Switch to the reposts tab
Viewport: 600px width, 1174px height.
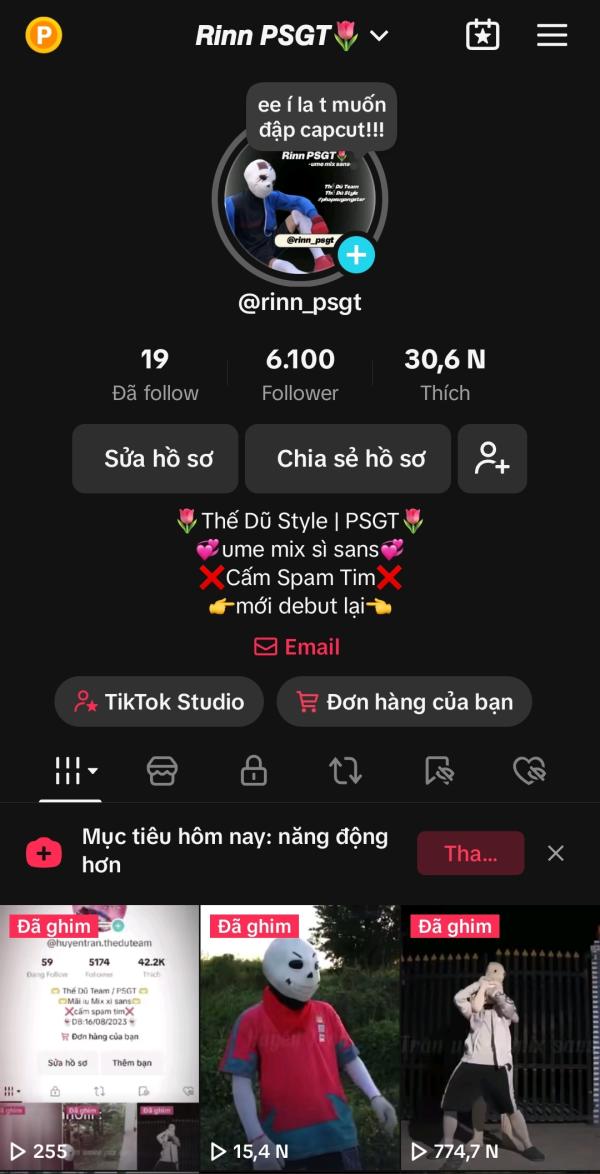pyautogui.click(x=345, y=771)
